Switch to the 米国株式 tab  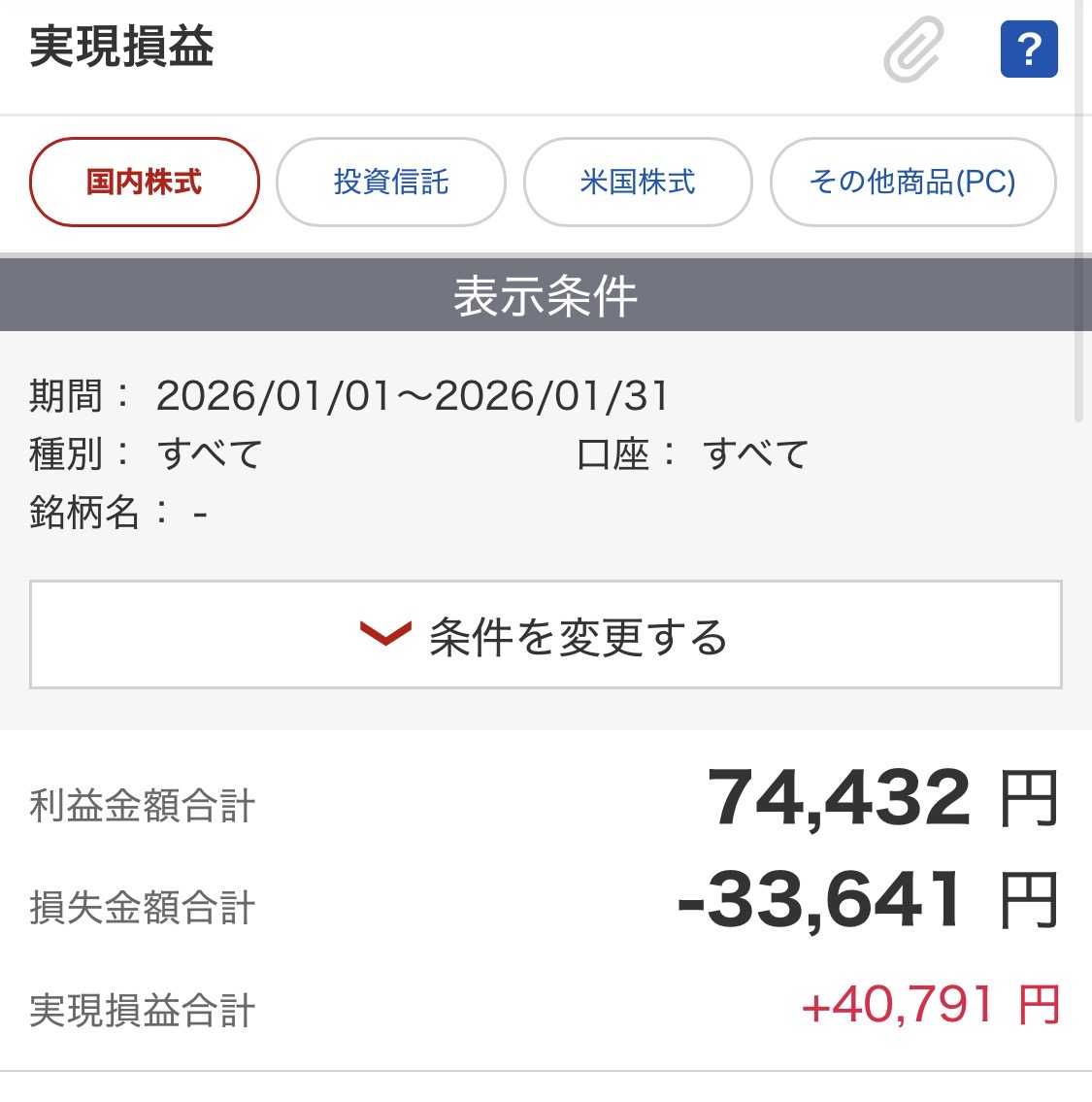638,183
